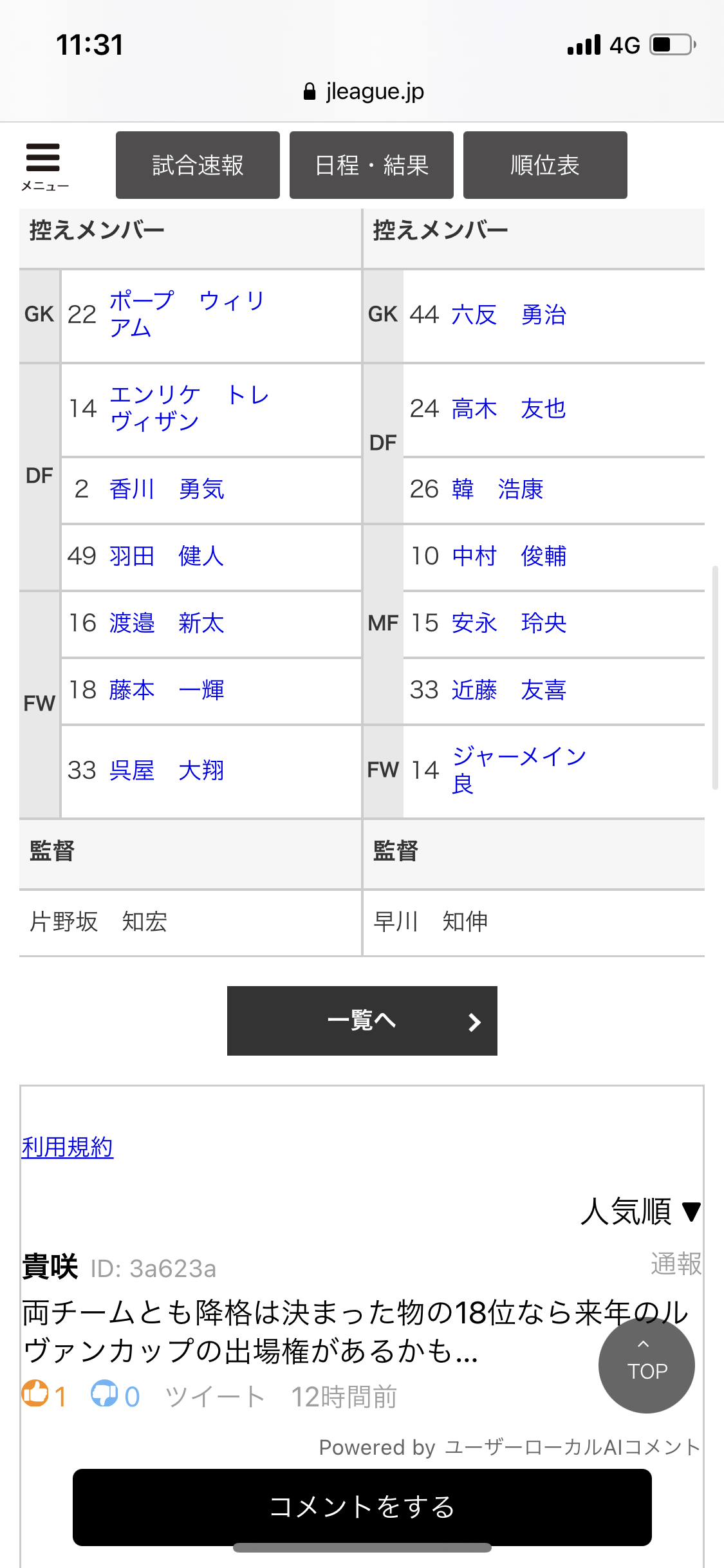View profile of エンリケ トレヴィザン
This screenshot has height=1568, width=724.
189,408
